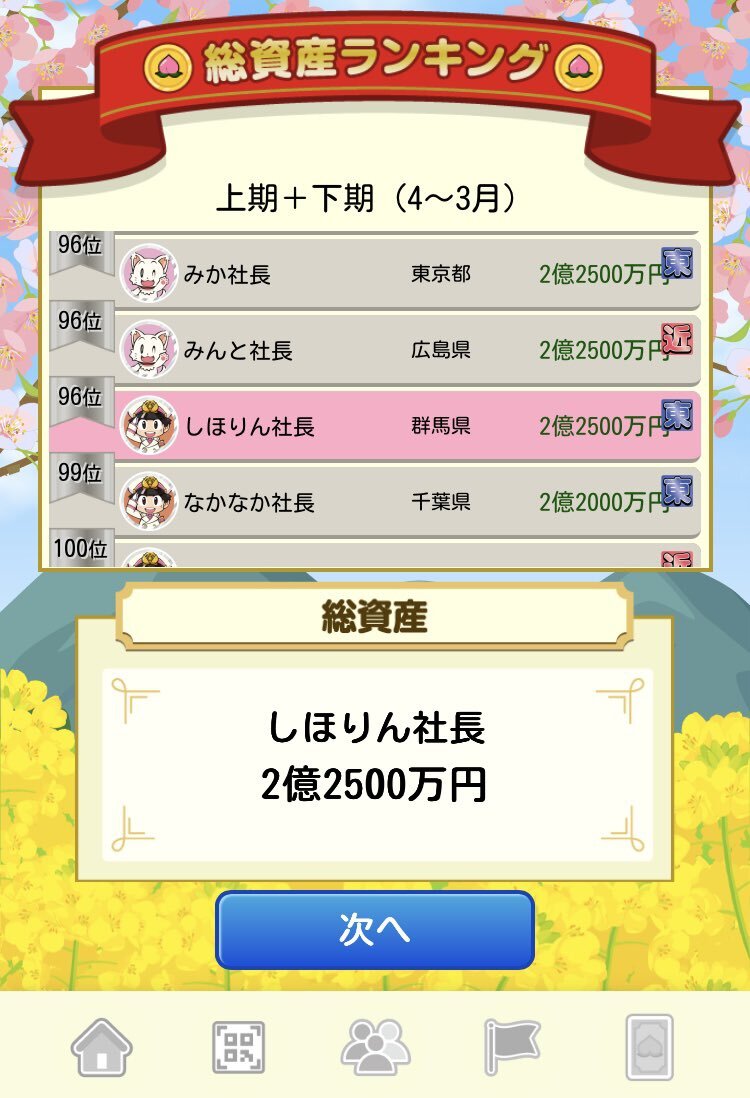Image resolution: width=750 pixels, height=1098 pixels.
Task: Select みか社長 in the ranking
Action: click(x=400, y=274)
